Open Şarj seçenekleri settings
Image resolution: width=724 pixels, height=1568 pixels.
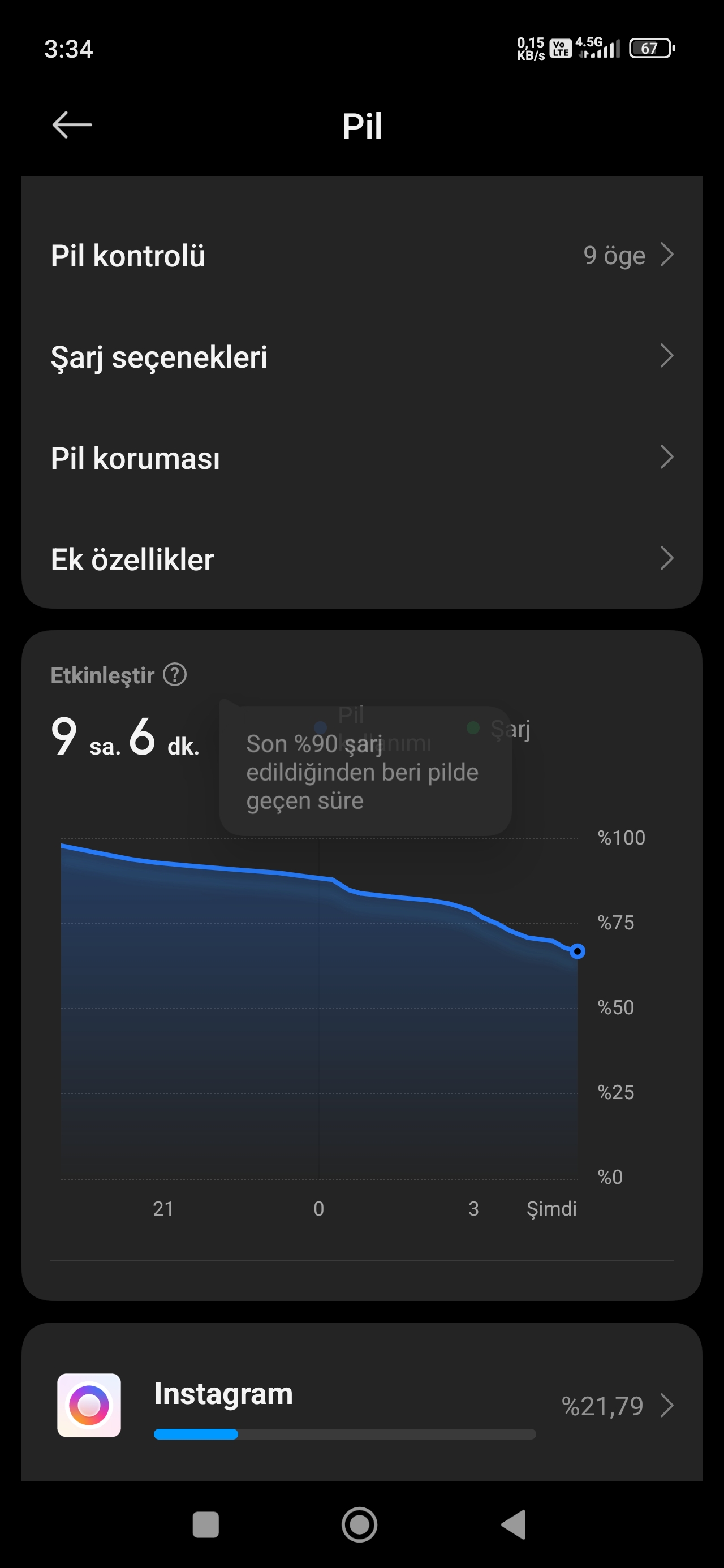point(361,357)
